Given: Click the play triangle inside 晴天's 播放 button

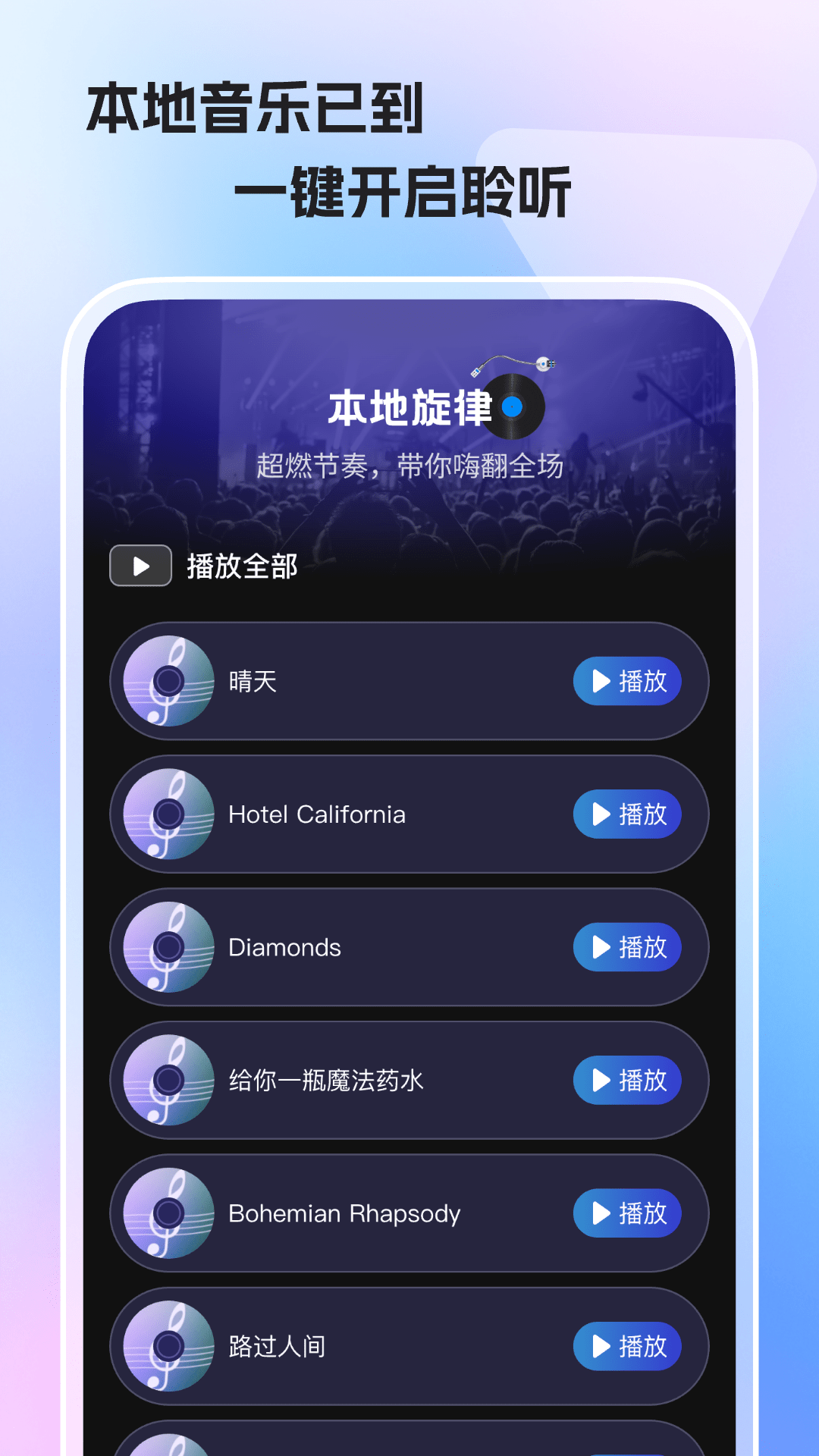Looking at the screenshot, I should 601,682.
